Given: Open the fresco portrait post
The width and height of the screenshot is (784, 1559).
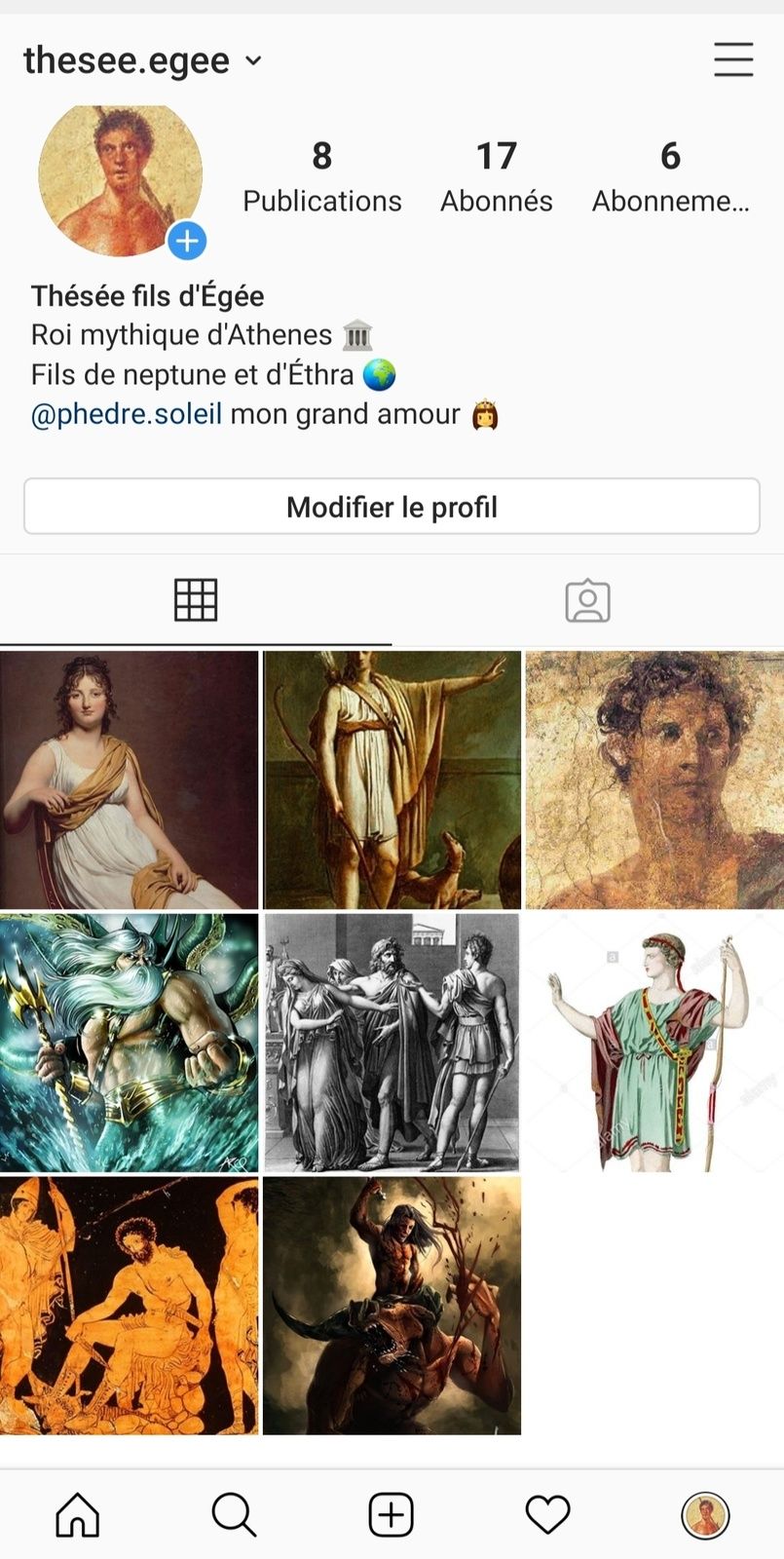Looking at the screenshot, I should click(x=654, y=780).
